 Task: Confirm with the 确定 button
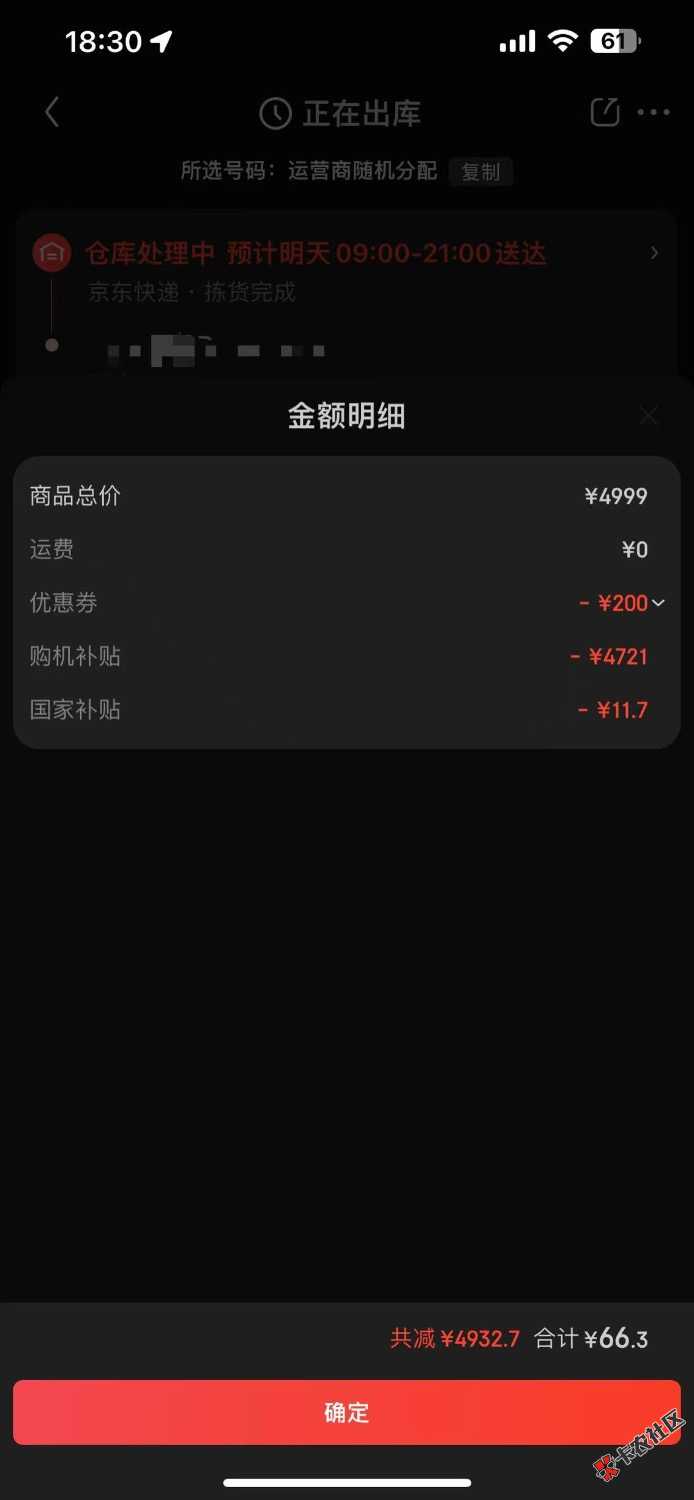pos(346,1412)
